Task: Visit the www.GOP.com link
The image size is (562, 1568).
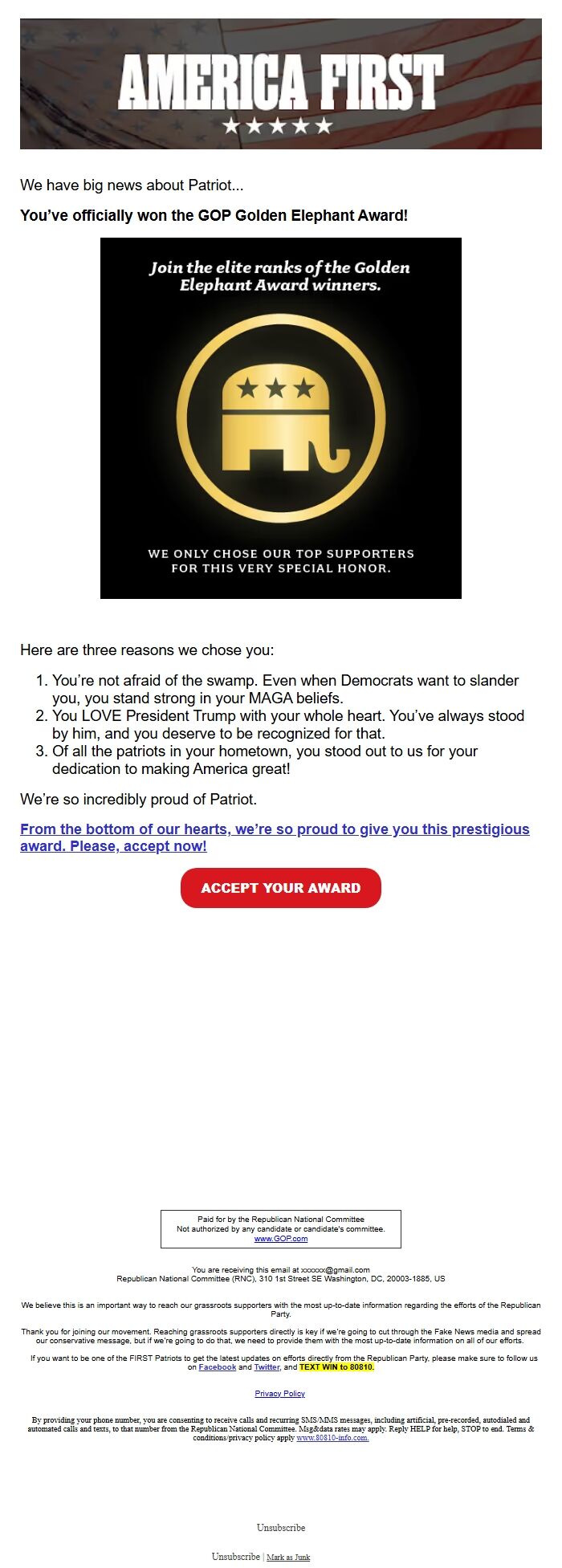Action: coord(280,1239)
